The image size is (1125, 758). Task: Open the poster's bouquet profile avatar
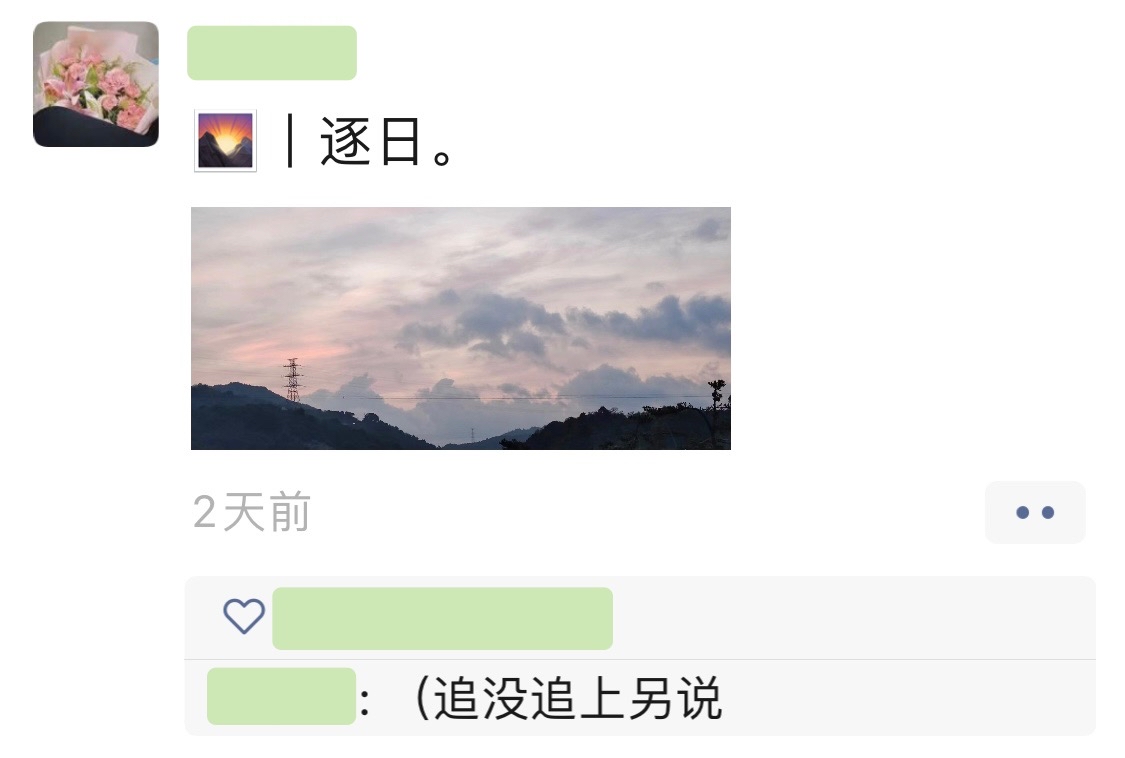pos(96,84)
